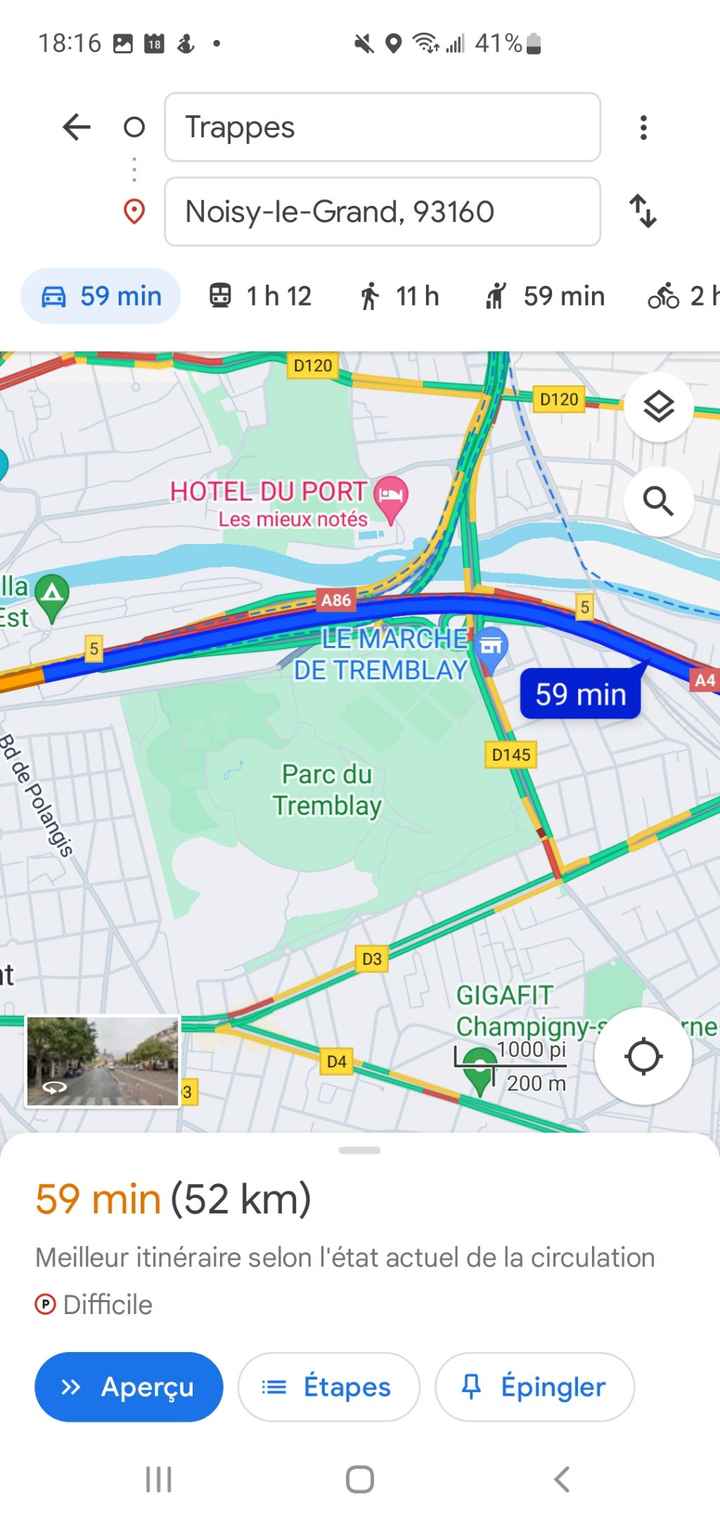Select the driving mode 59 min
This screenshot has width=720, height=1520.
(101, 296)
